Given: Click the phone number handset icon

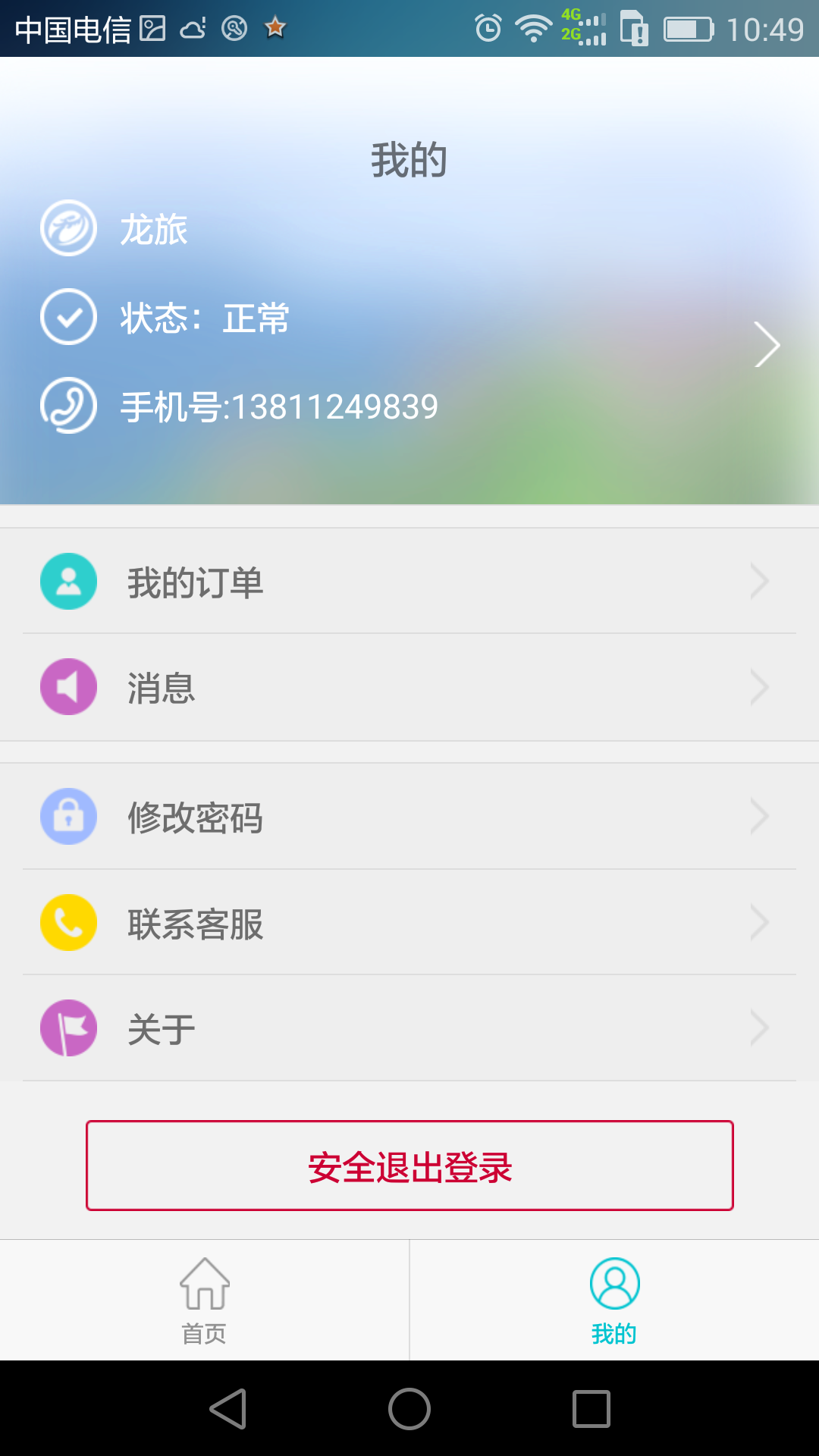Looking at the screenshot, I should (x=68, y=406).
